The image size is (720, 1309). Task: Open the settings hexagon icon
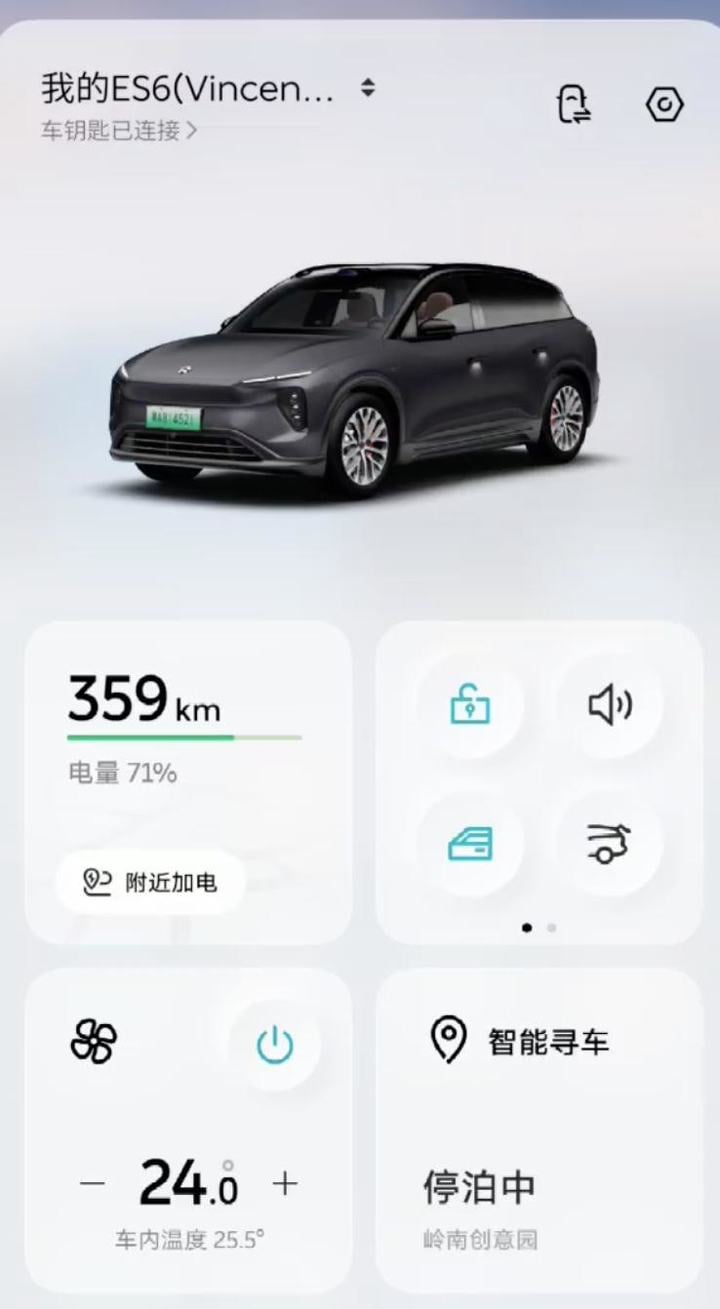point(664,104)
